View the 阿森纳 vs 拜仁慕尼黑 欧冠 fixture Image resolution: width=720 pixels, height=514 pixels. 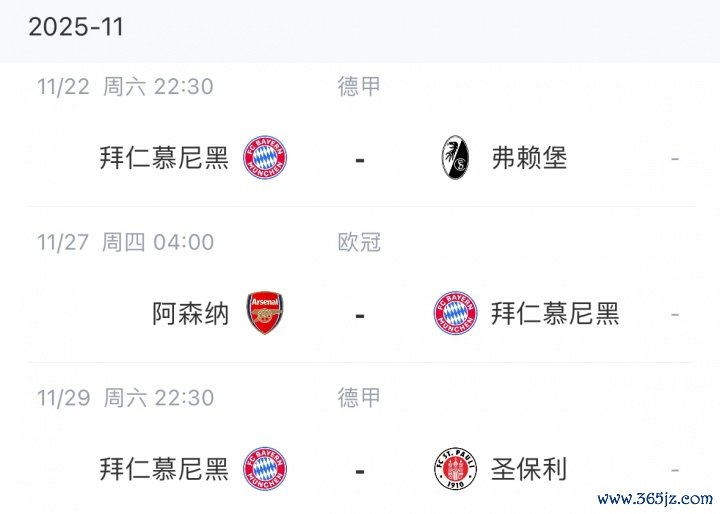click(x=360, y=314)
